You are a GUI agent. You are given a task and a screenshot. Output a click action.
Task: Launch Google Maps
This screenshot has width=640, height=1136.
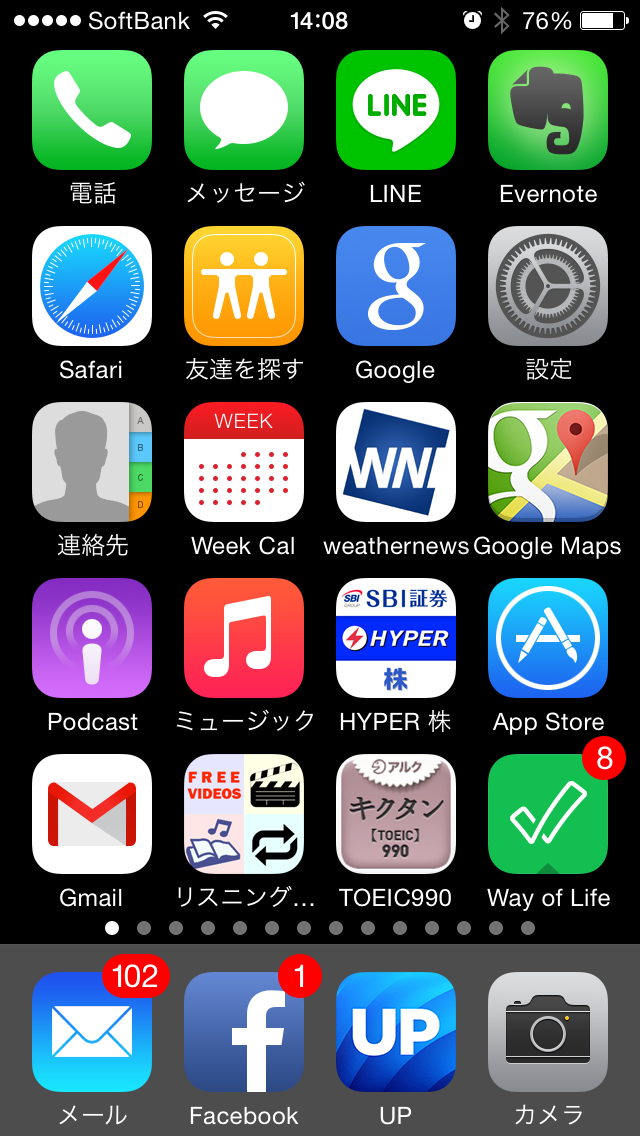[x=548, y=462]
